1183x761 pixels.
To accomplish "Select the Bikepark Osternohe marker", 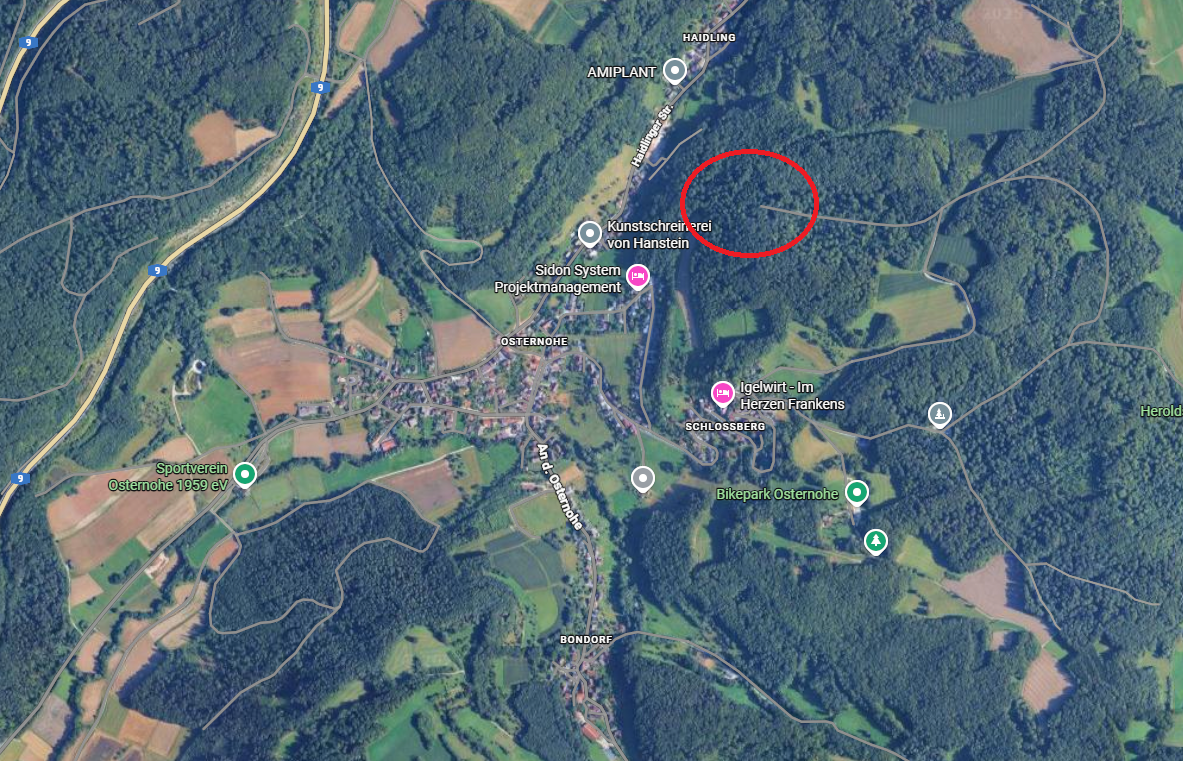I will [x=856, y=492].
